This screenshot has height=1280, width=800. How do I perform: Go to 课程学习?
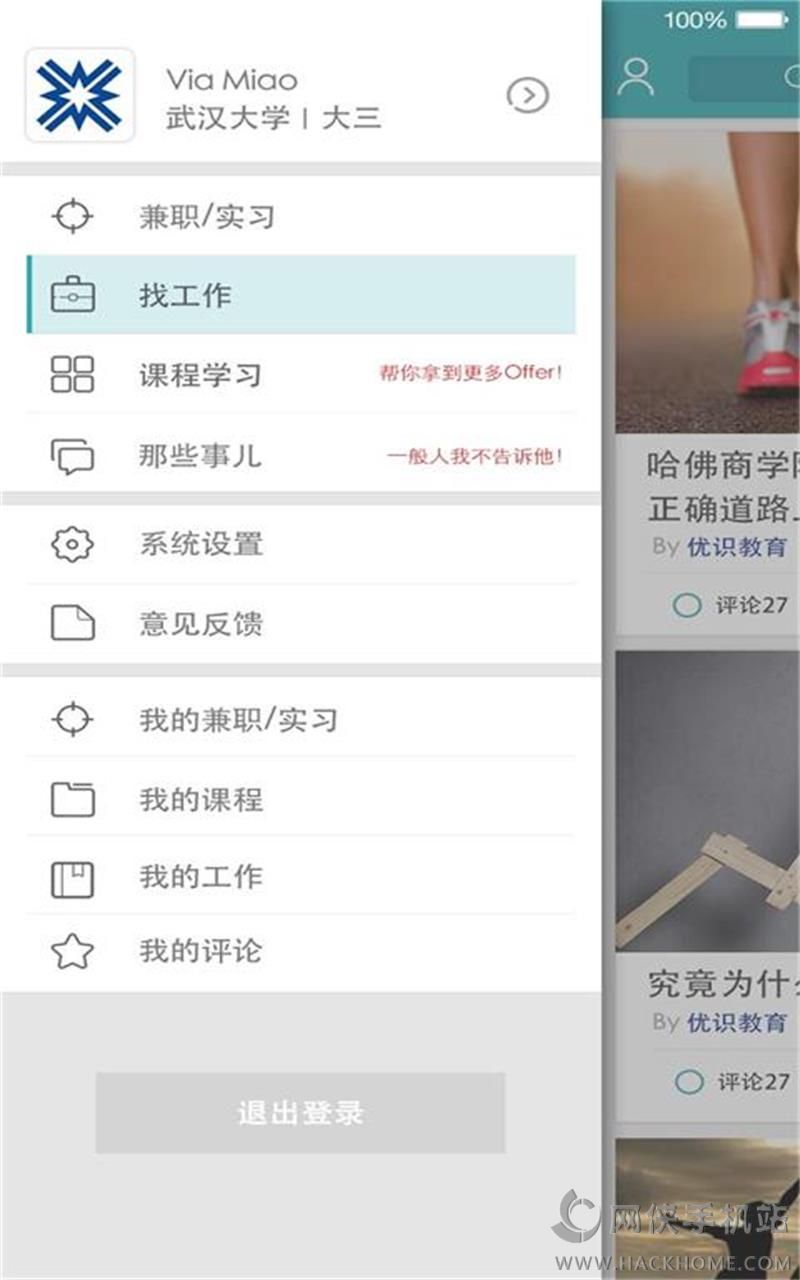point(300,375)
